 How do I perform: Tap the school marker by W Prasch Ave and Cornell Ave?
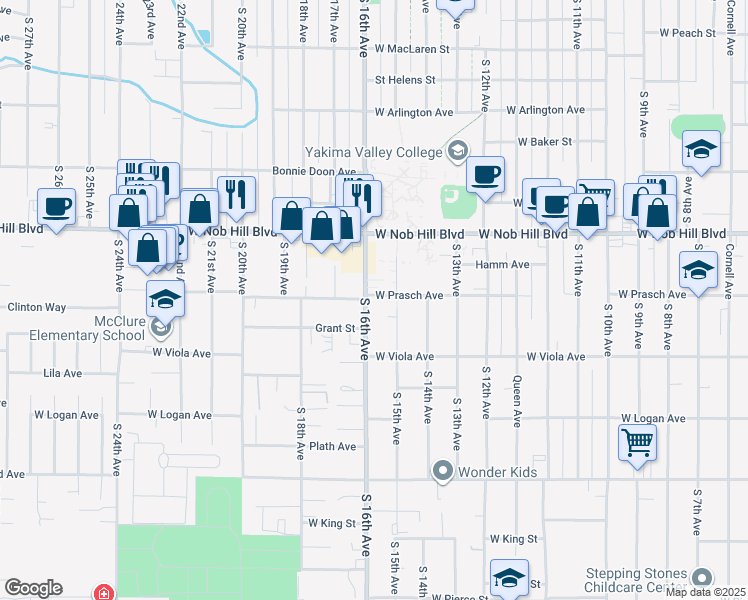698,272
